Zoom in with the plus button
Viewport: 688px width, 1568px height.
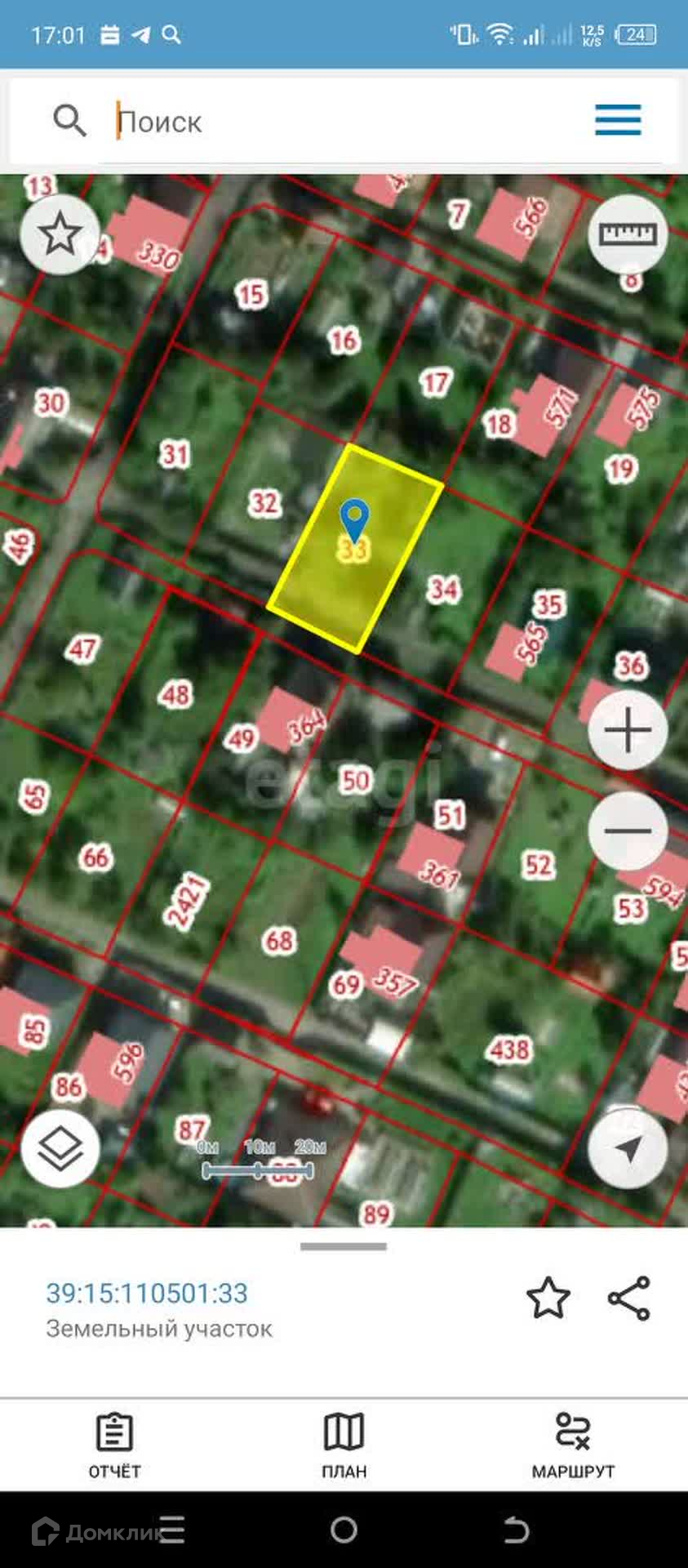(628, 730)
